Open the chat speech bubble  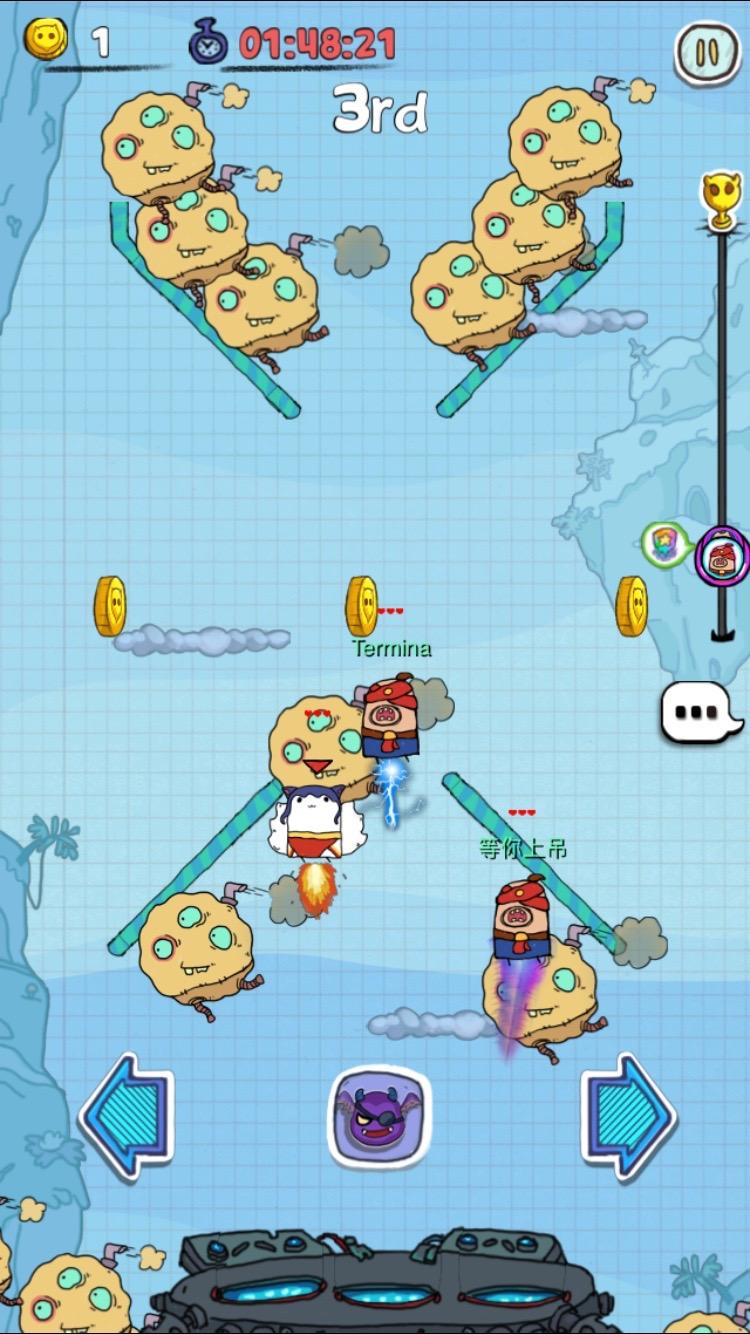(701, 712)
